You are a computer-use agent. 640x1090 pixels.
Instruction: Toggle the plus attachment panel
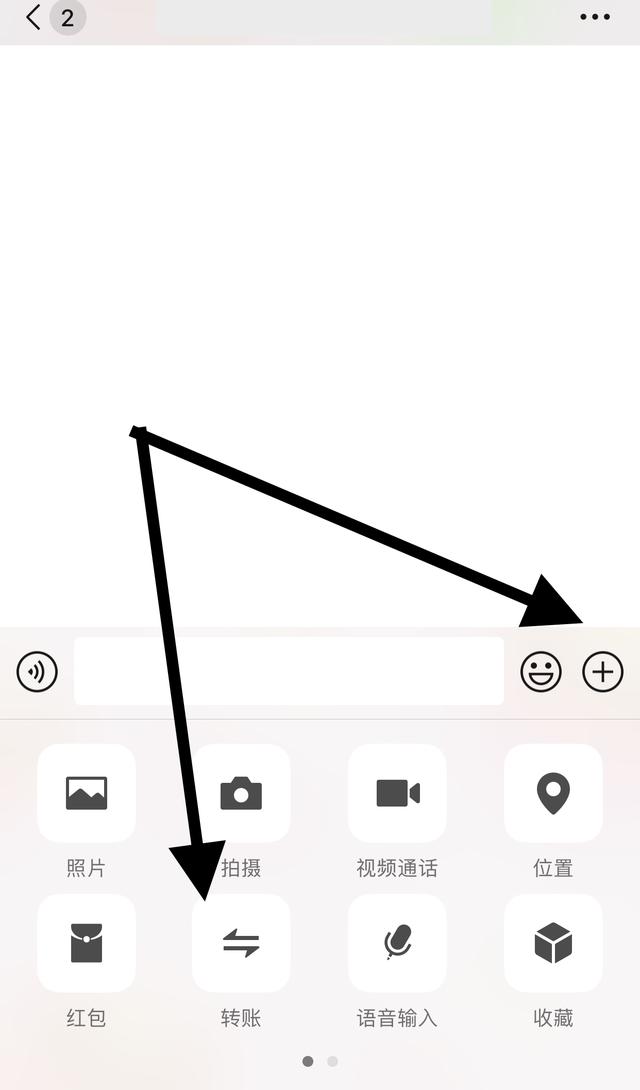(x=603, y=671)
